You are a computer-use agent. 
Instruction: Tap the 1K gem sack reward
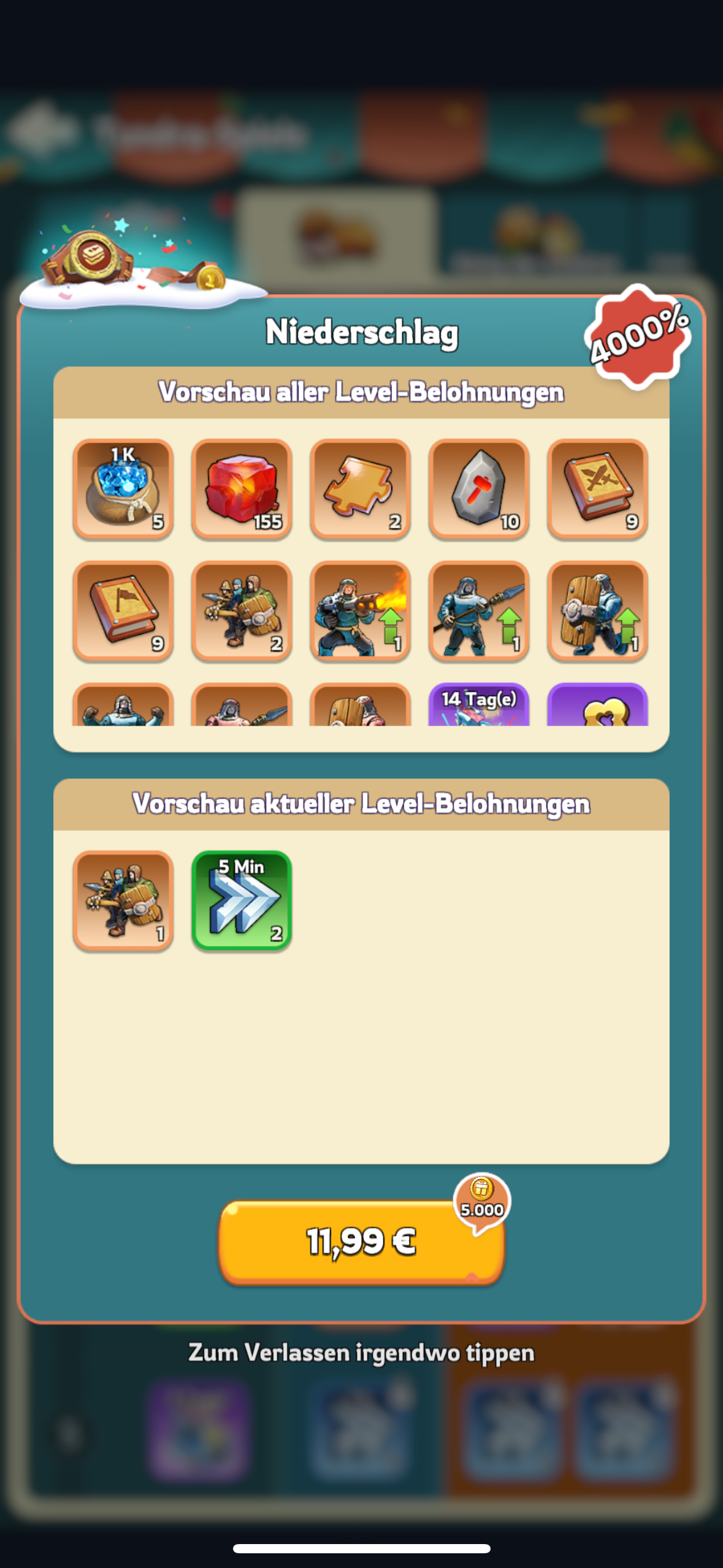[x=123, y=489]
